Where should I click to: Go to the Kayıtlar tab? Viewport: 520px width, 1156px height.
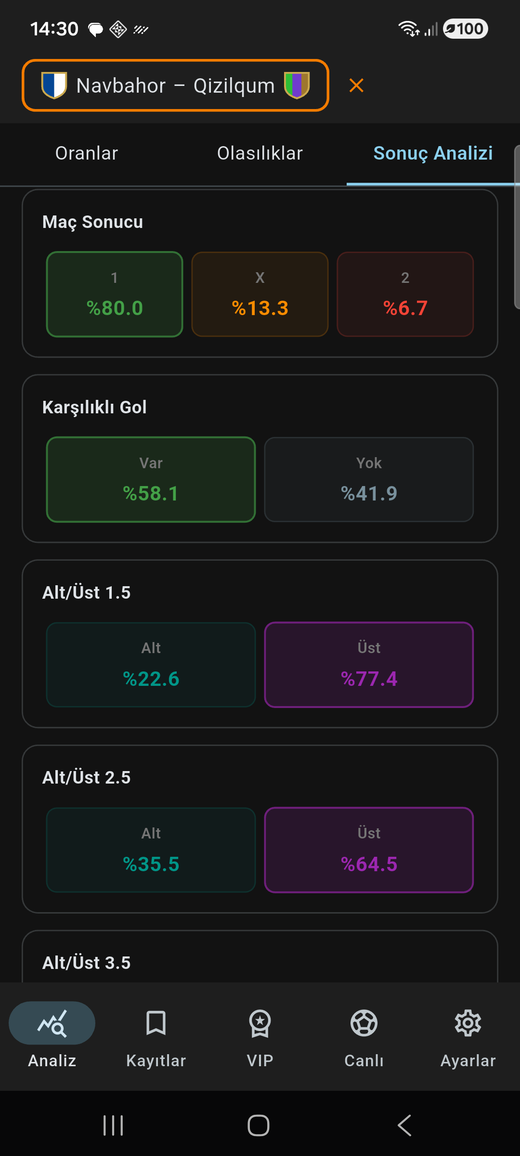pos(156,1036)
